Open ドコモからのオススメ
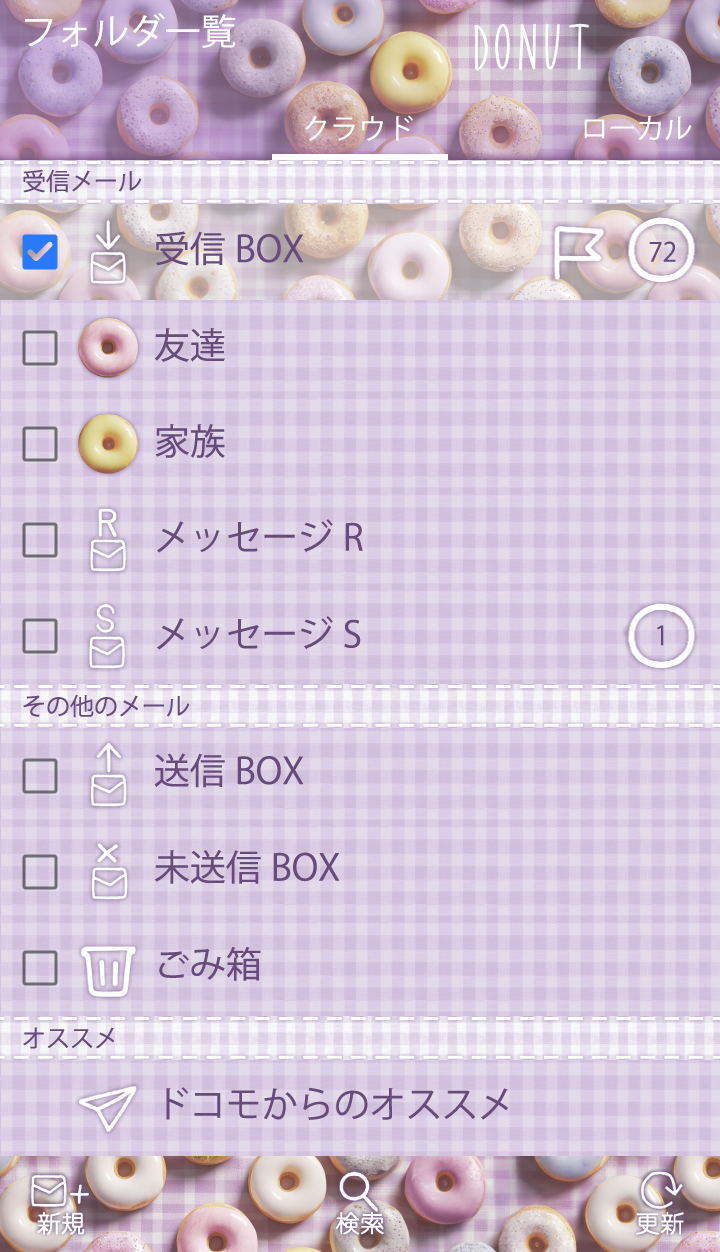The width and height of the screenshot is (720, 1252). tap(333, 1105)
